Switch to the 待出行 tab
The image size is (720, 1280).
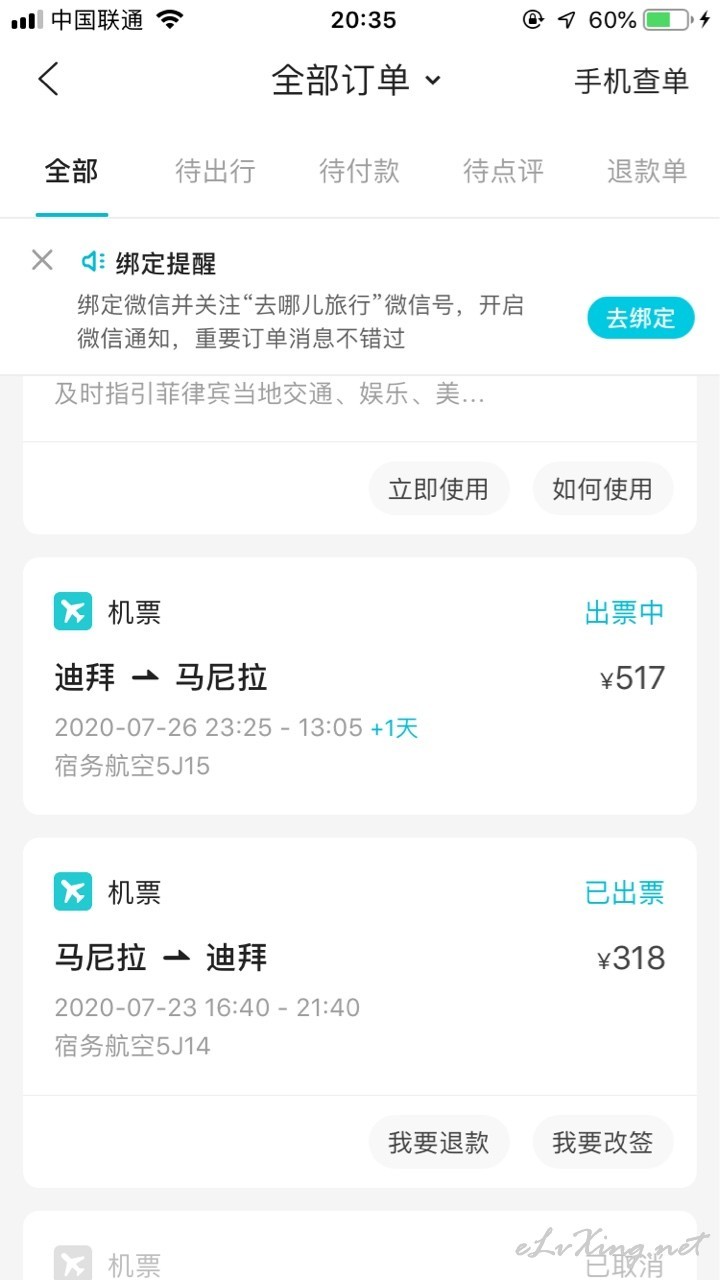point(215,171)
